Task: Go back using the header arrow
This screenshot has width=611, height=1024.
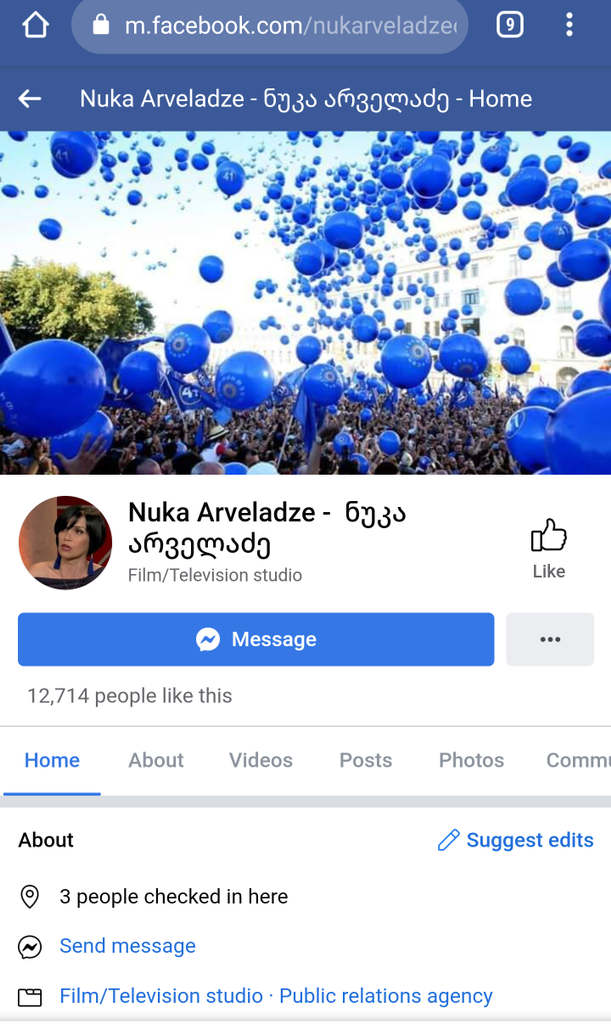Action: pos(30,98)
